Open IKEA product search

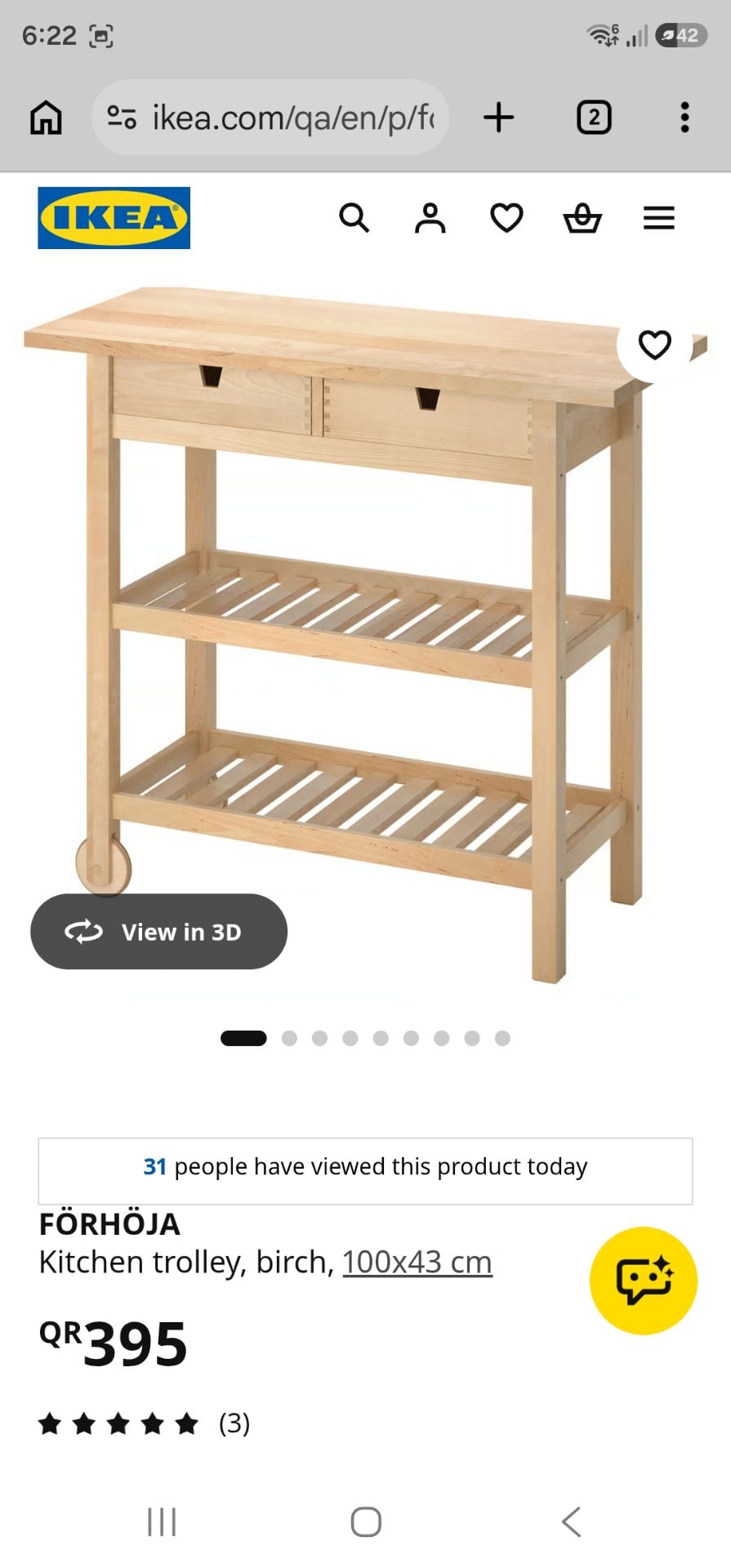[x=354, y=218]
